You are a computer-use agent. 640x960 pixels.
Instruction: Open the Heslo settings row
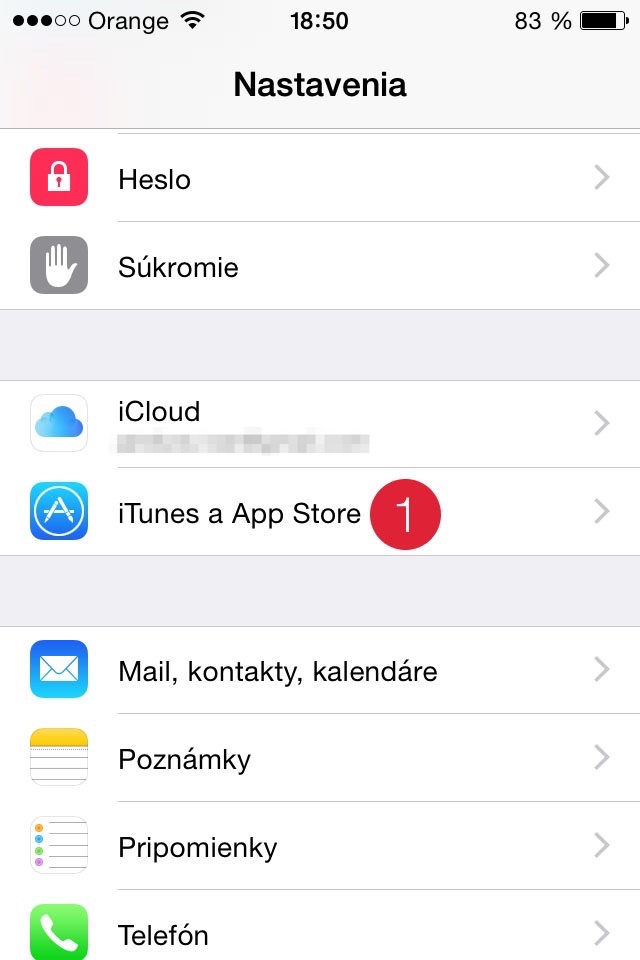(320, 178)
